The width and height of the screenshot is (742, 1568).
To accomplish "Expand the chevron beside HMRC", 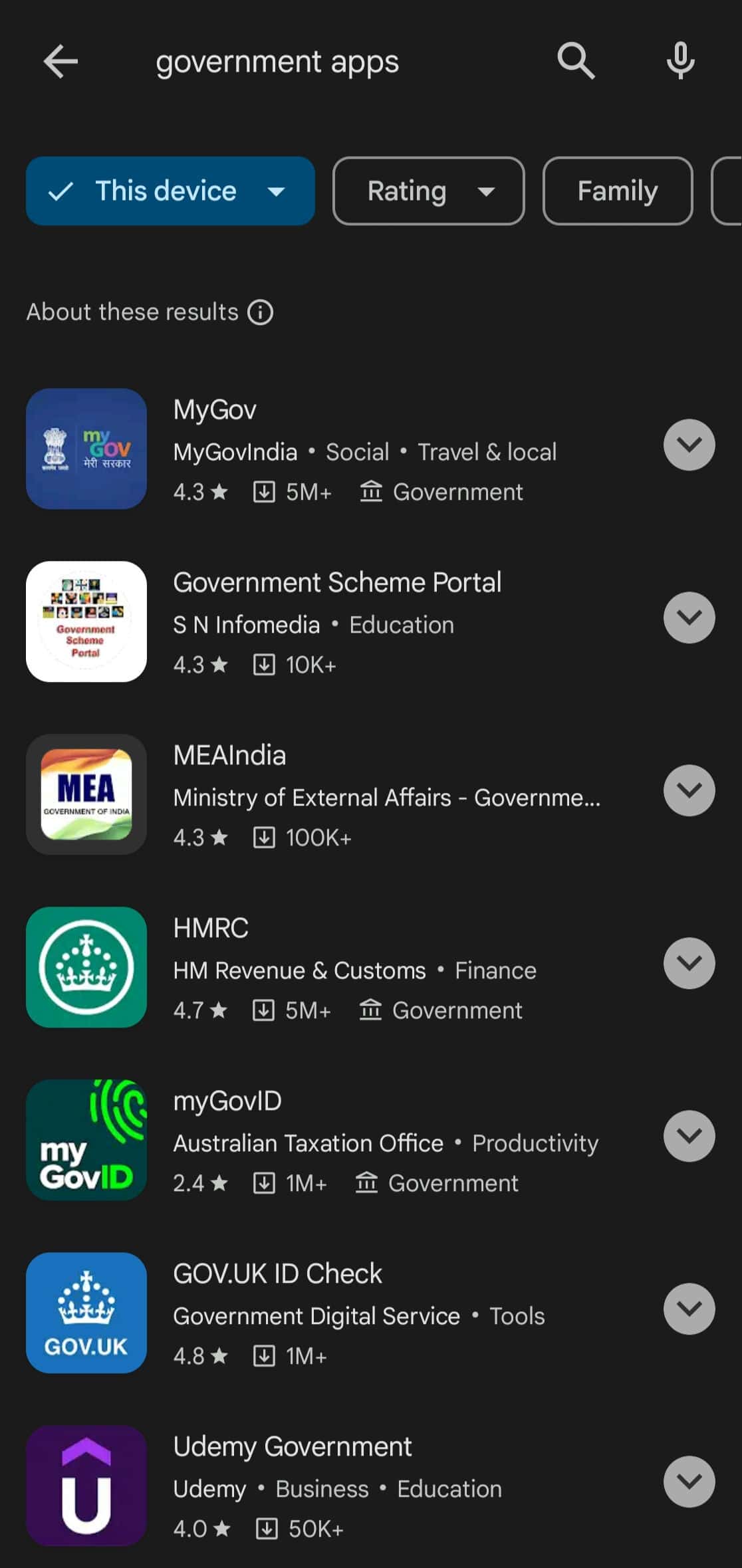I will [x=689, y=963].
